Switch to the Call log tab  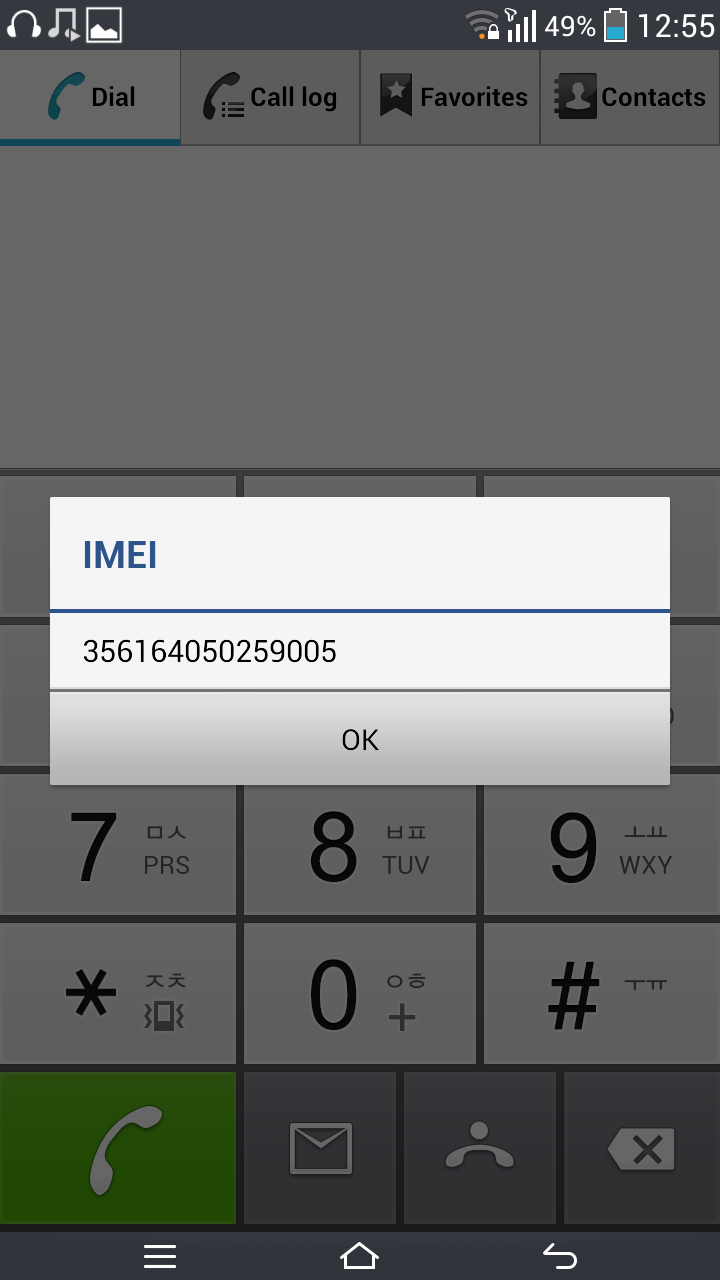(270, 97)
